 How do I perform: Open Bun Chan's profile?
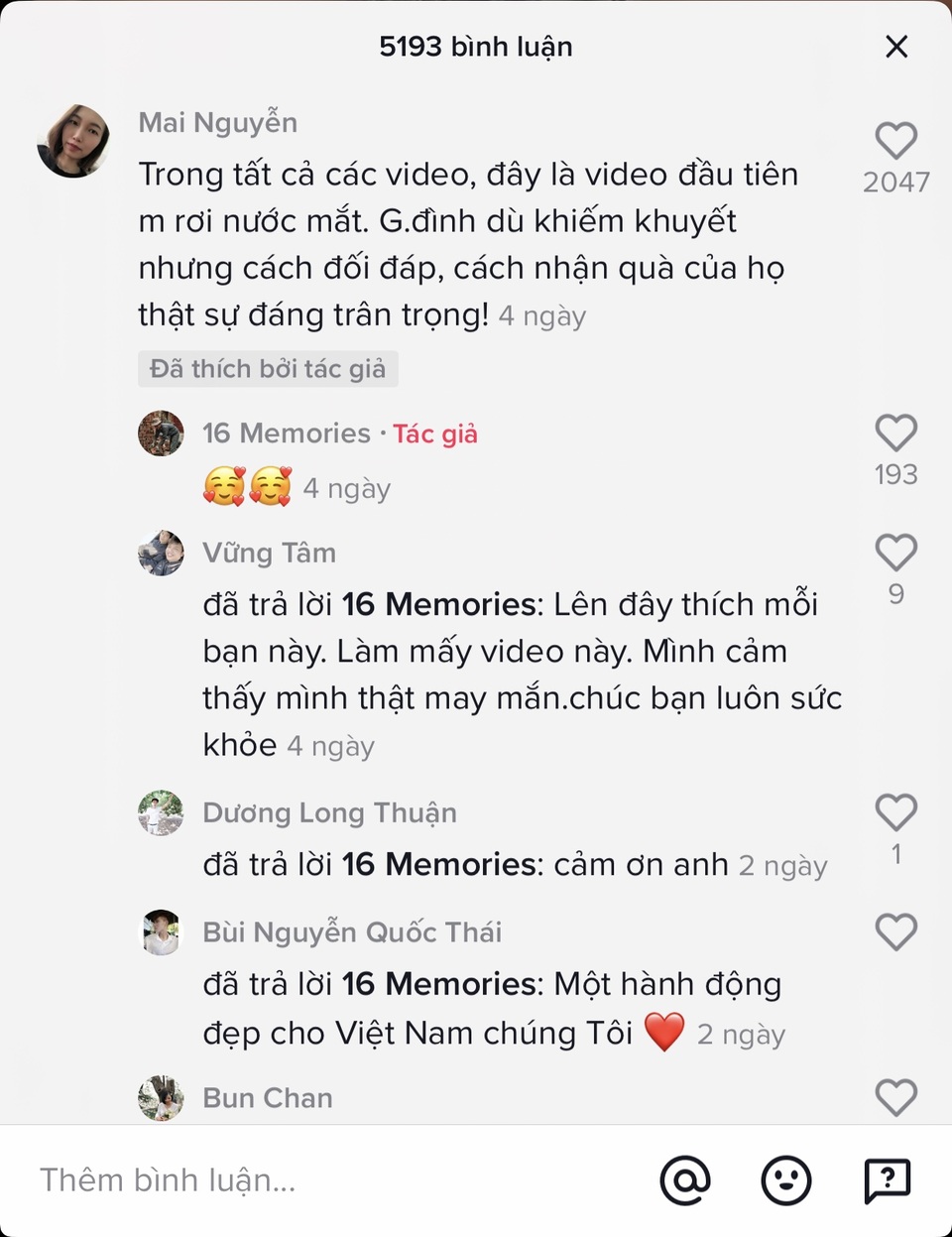coord(161,1098)
